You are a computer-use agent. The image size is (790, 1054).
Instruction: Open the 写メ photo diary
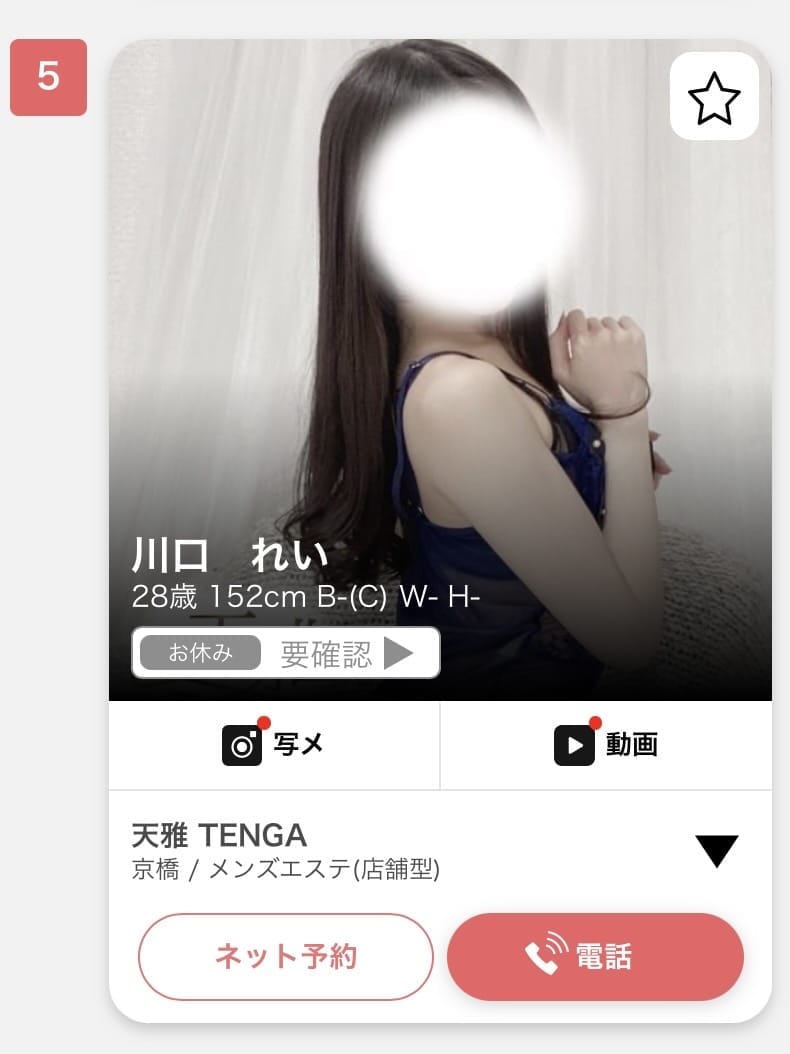tap(274, 745)
